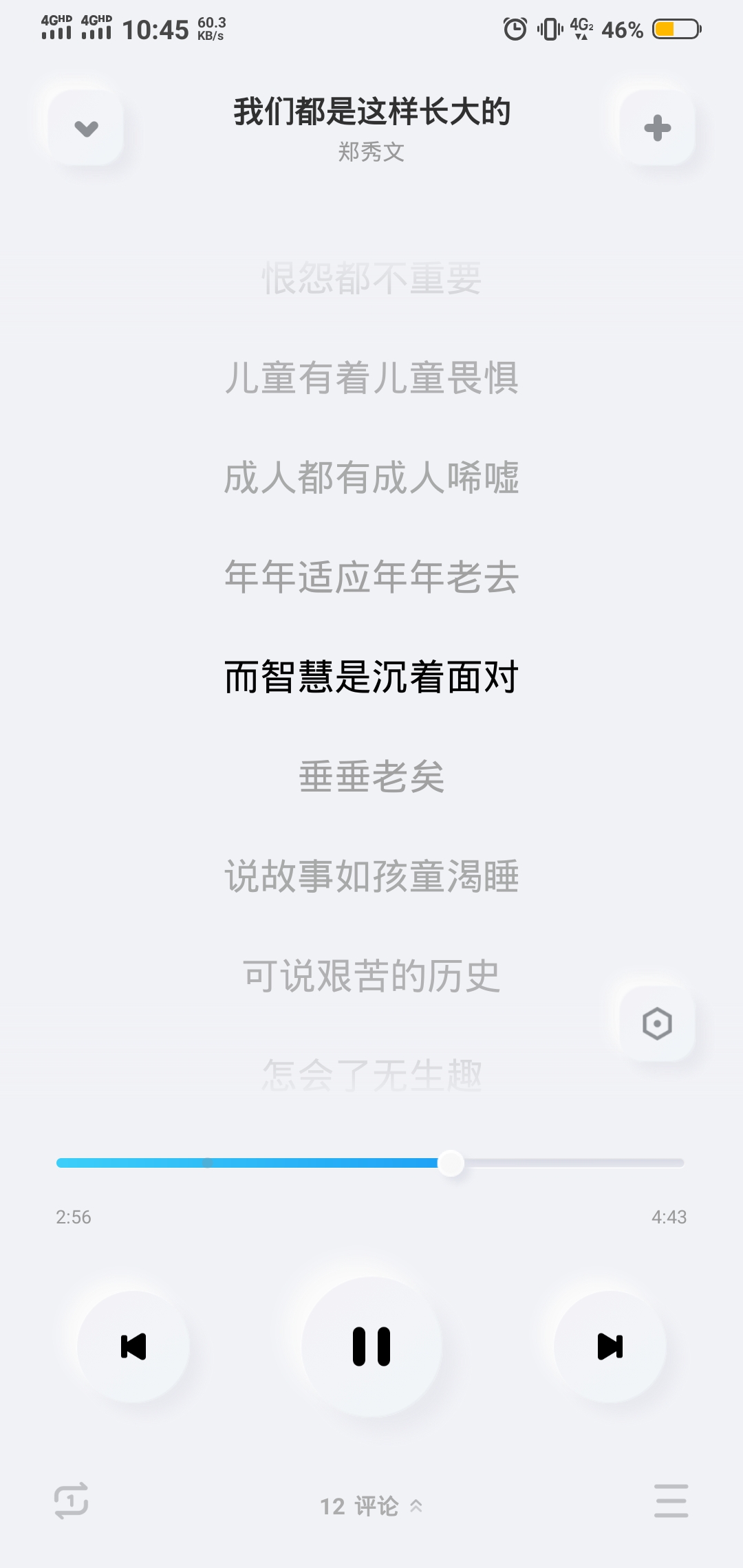Skip to the previous track
Image resolution: width=743 pixels, height=1568 pixels.
(133, 1347)
